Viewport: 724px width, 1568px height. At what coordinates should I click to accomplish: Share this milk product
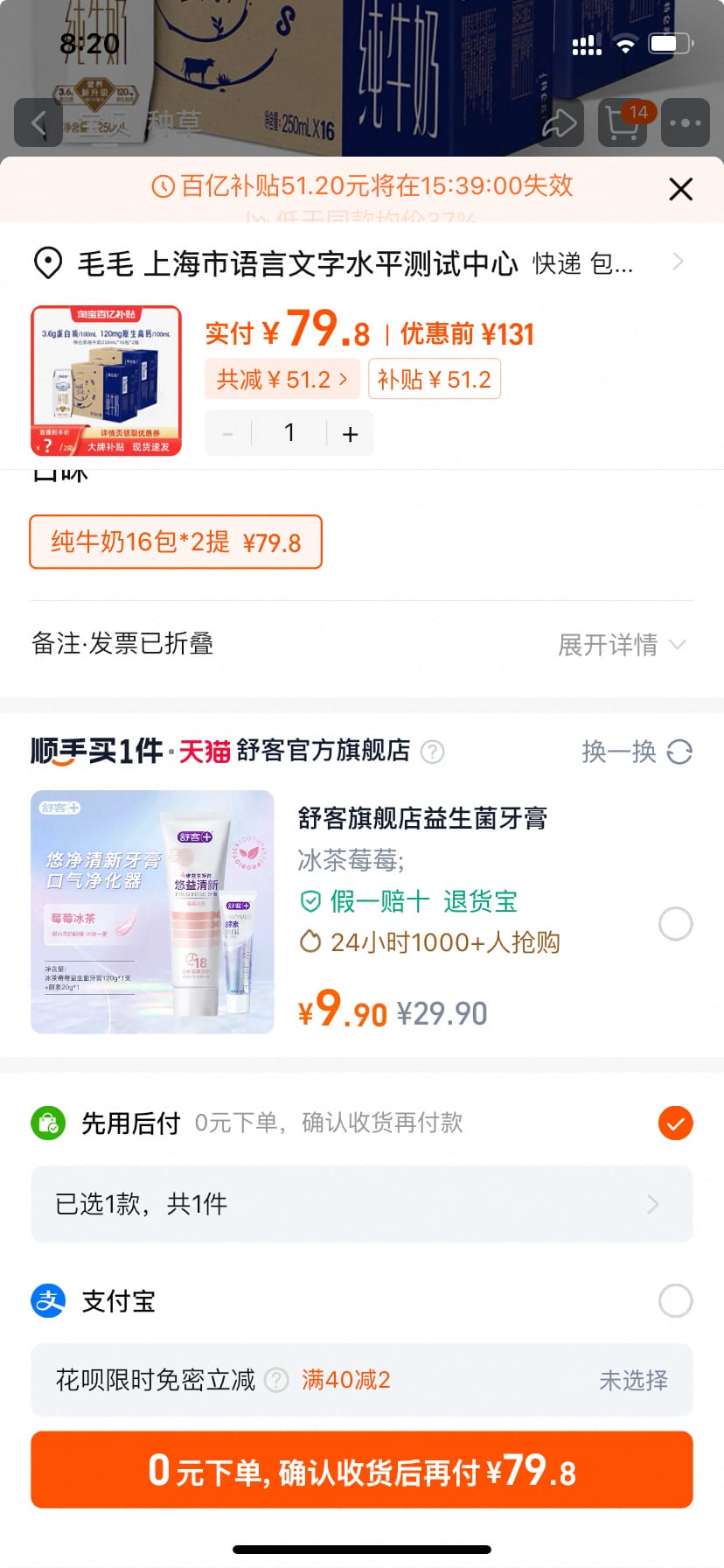560,123
